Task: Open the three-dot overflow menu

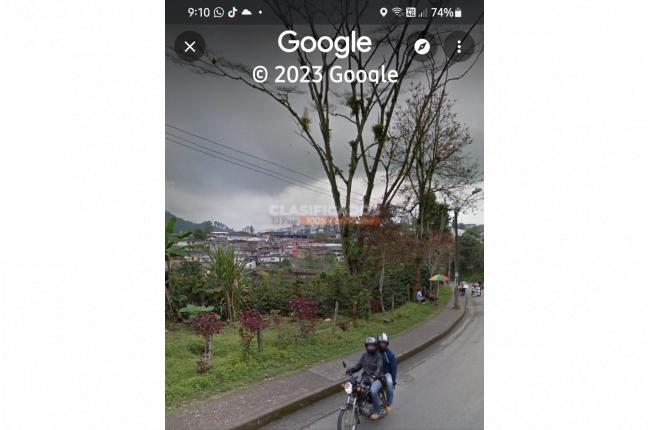Action: coord(459,46)
